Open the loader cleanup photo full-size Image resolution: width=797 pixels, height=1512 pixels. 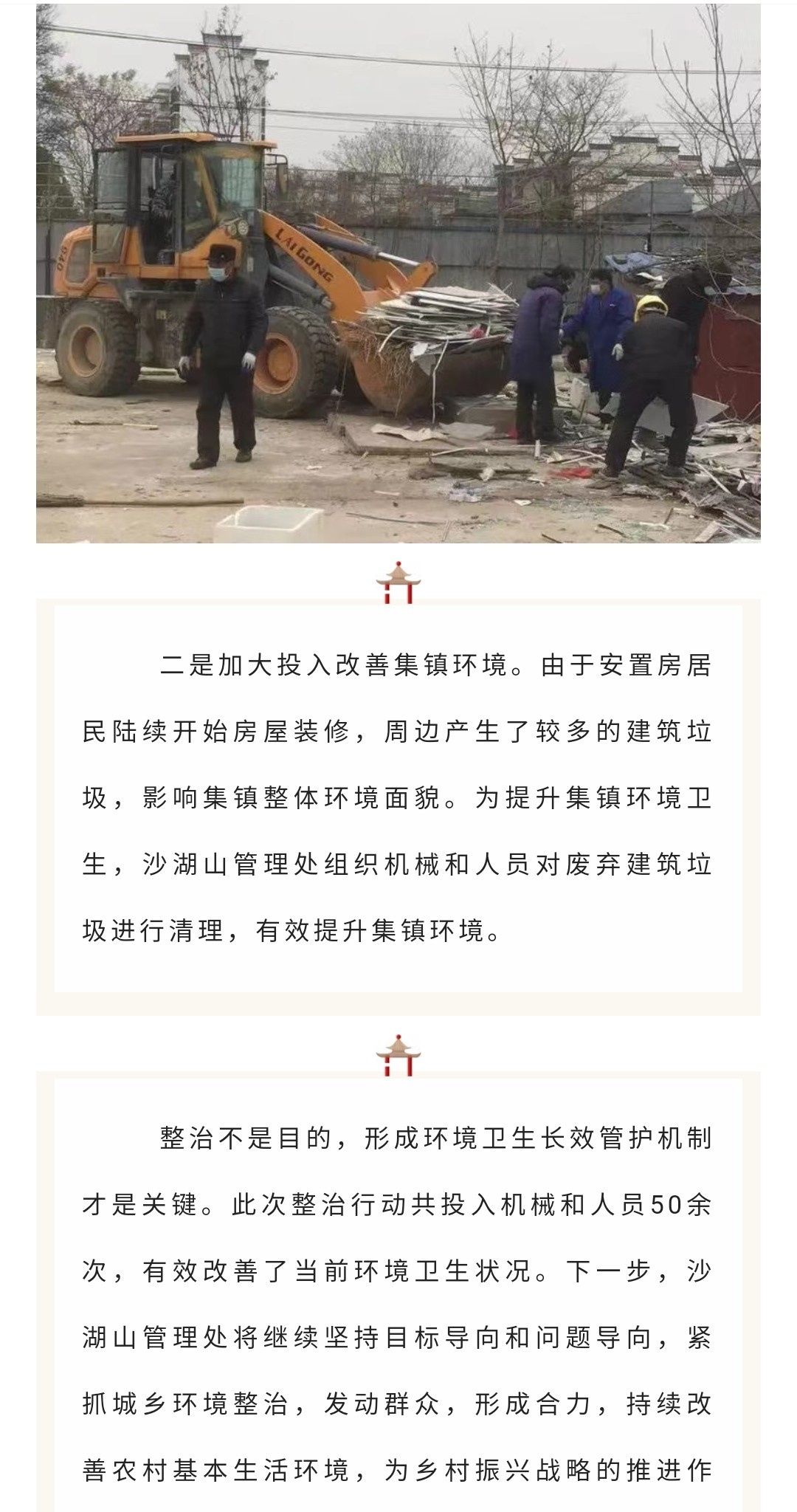[x=398, y=273]
